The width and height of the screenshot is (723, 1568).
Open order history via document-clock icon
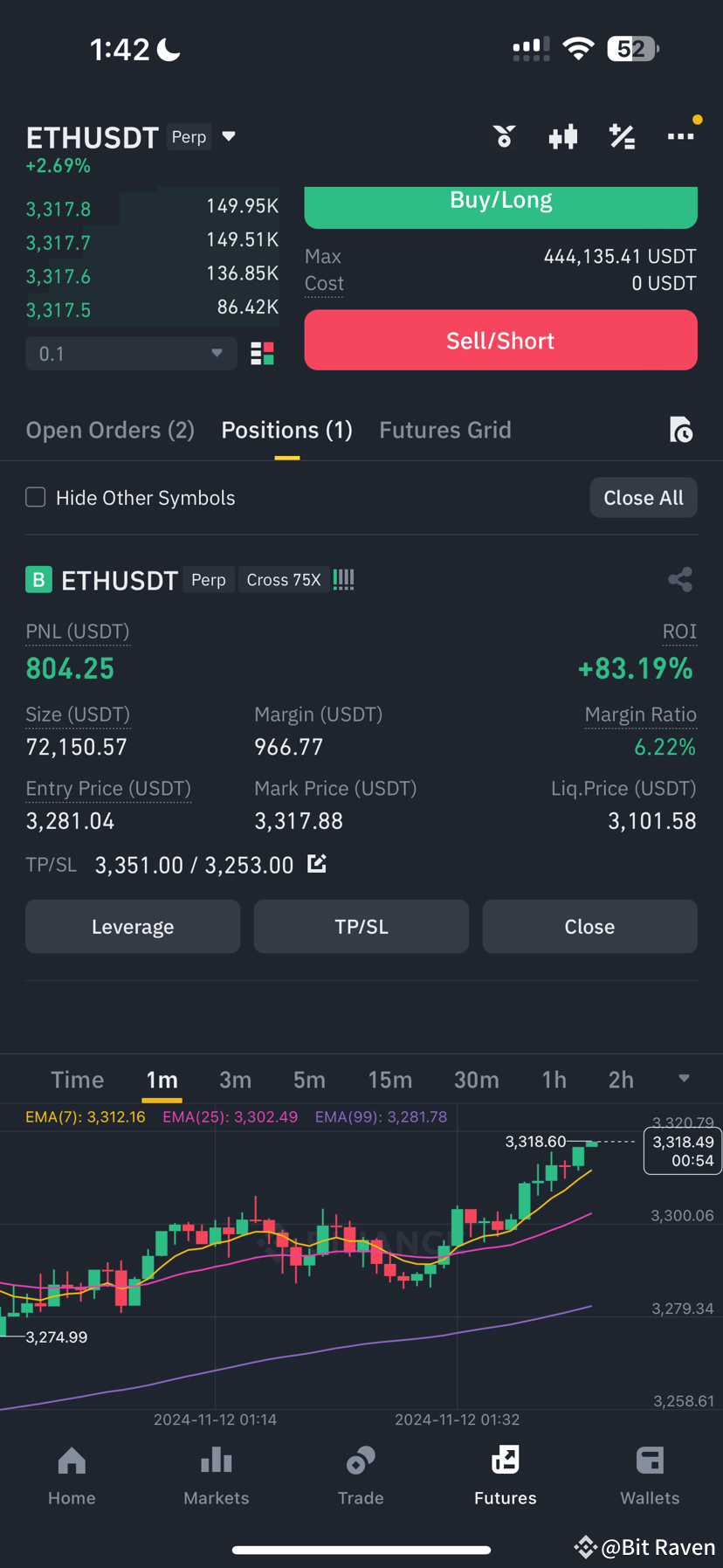tap(681, 430)
